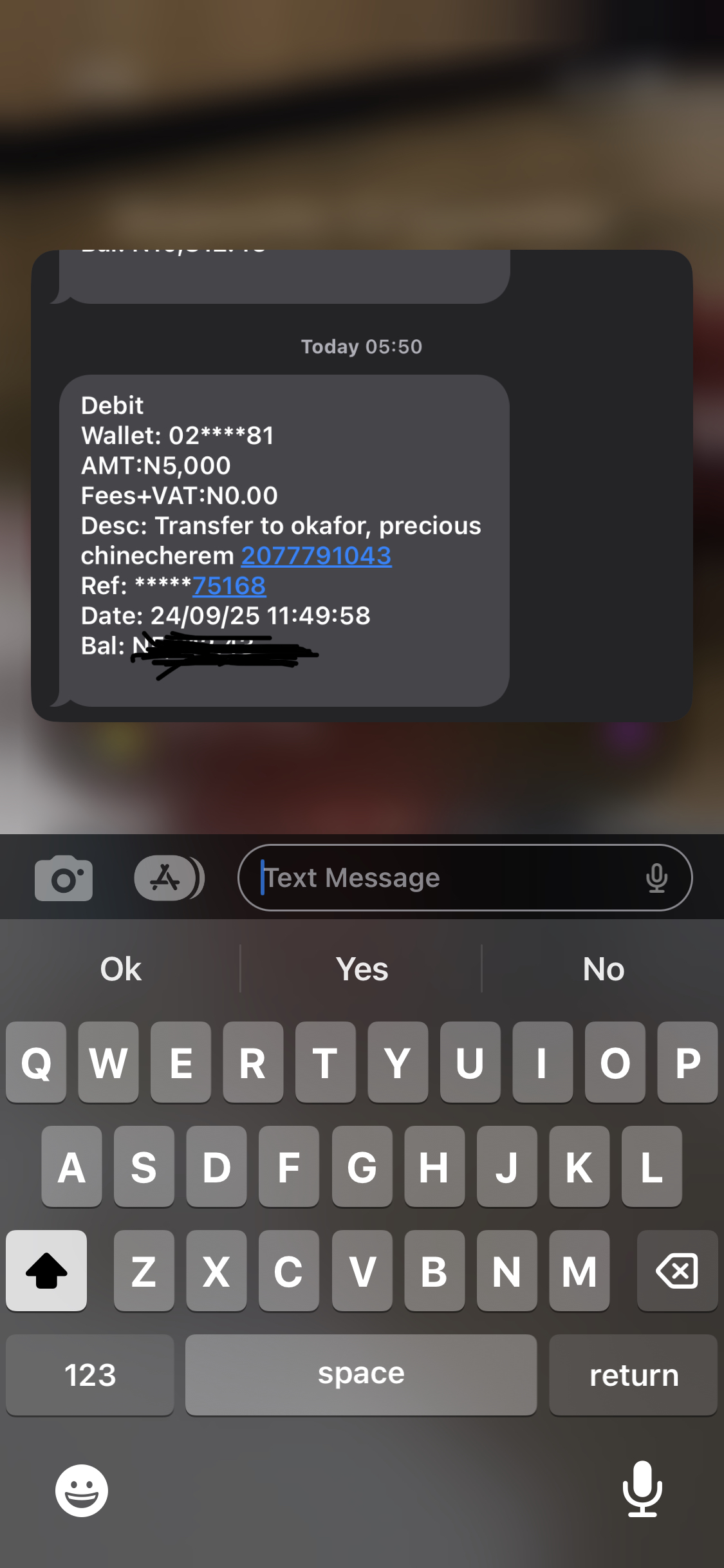Tap the backspace key
The image size is (724, 1568).
[x=677, y=1271]
